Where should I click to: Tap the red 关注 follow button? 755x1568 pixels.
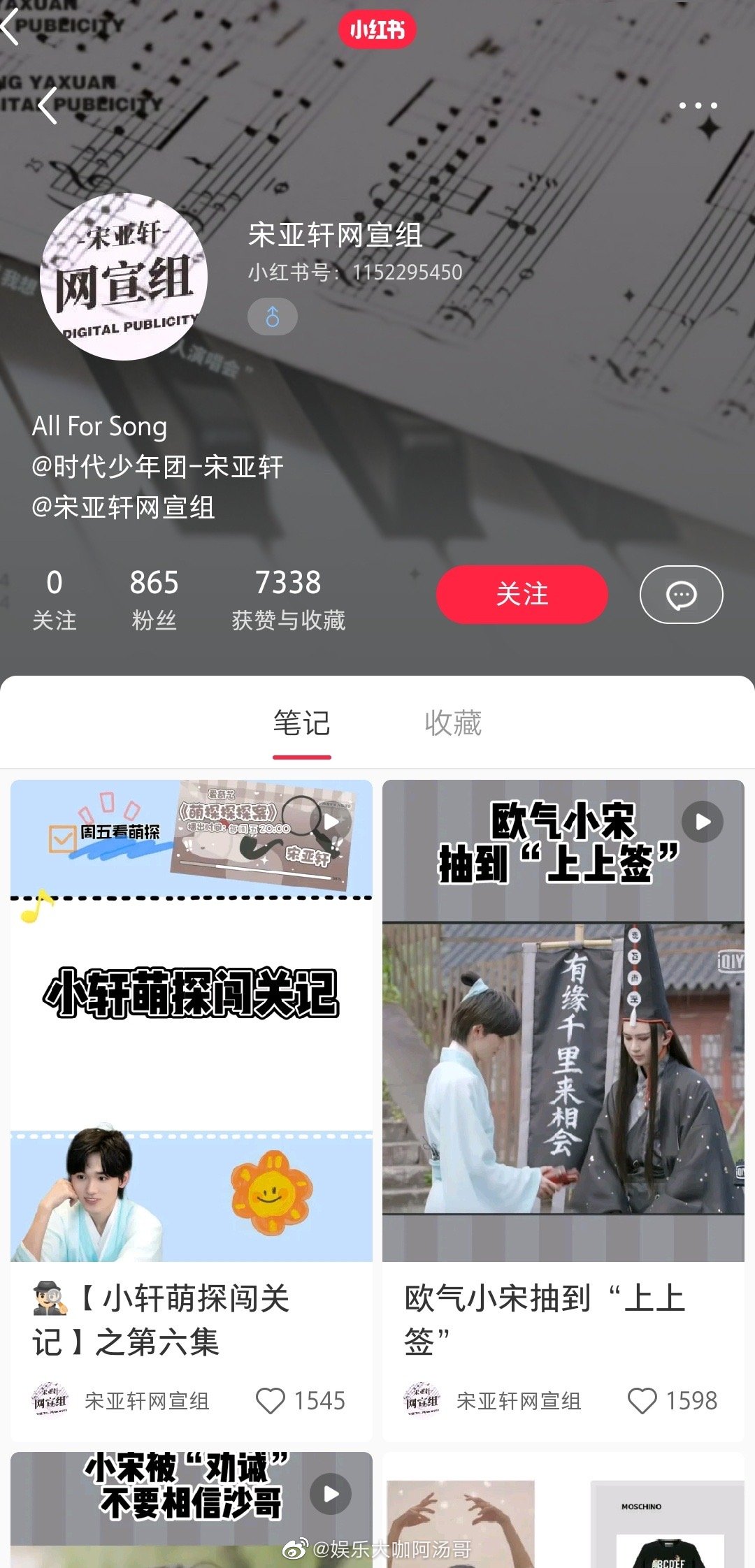tap(522, 595)
